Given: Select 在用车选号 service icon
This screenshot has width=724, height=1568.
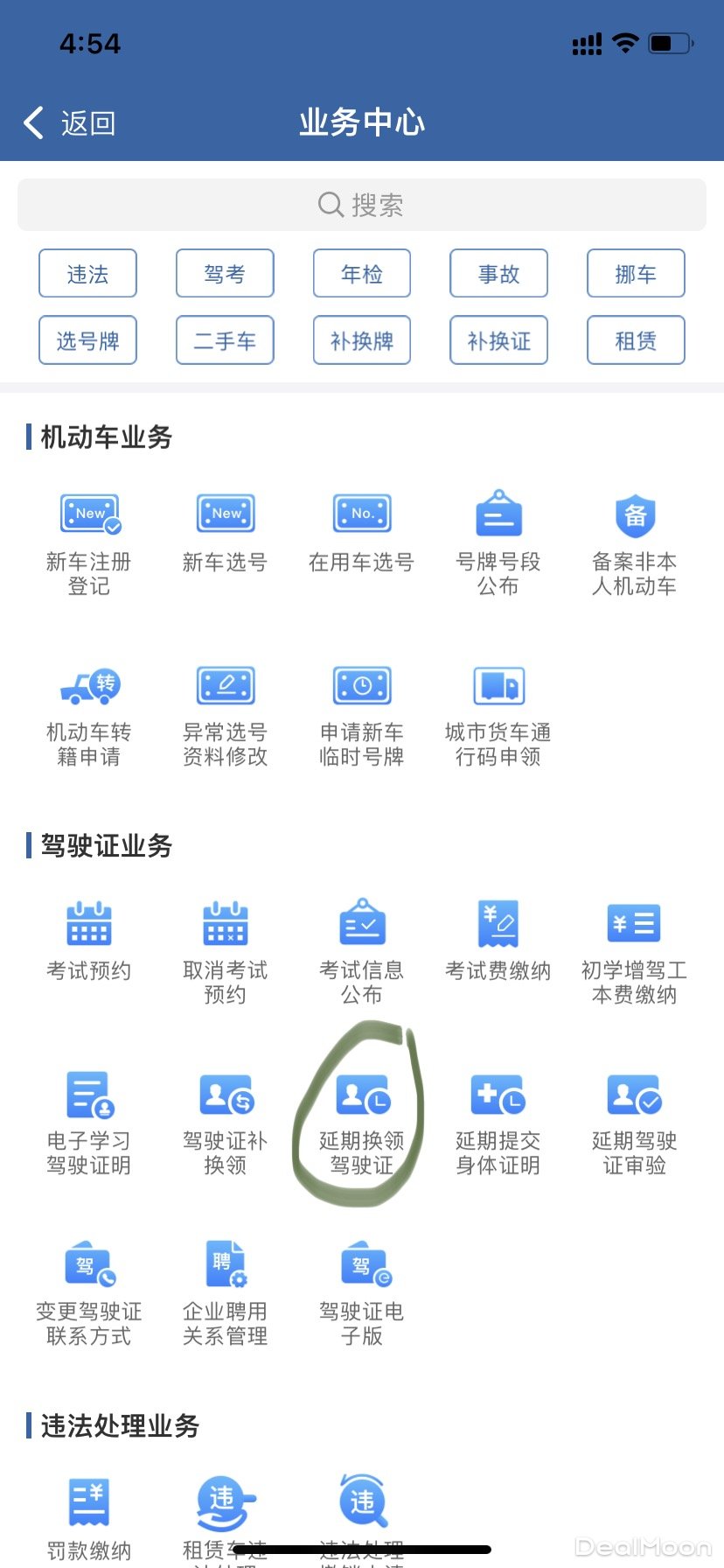Looking at the screenshot, I should click(x=362, y=535).
